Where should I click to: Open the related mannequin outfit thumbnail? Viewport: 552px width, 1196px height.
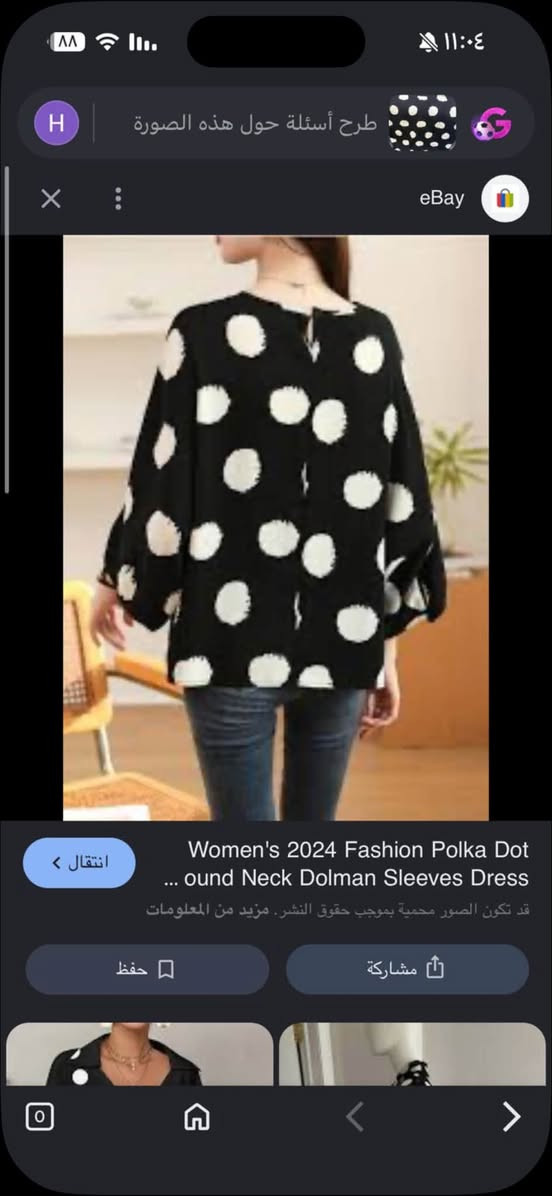(x=412, y=1054)
